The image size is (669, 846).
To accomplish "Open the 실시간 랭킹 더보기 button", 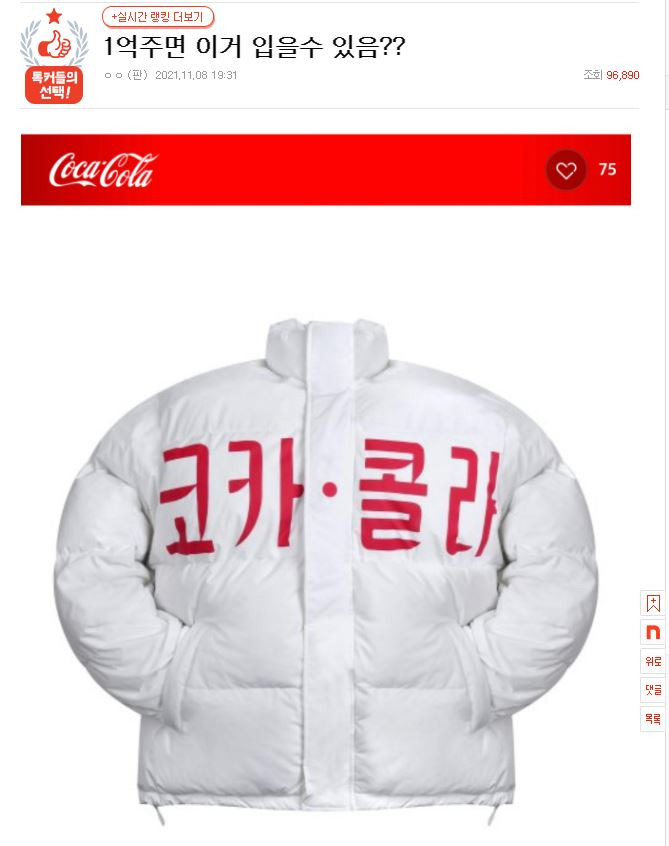I will point(158,17).
